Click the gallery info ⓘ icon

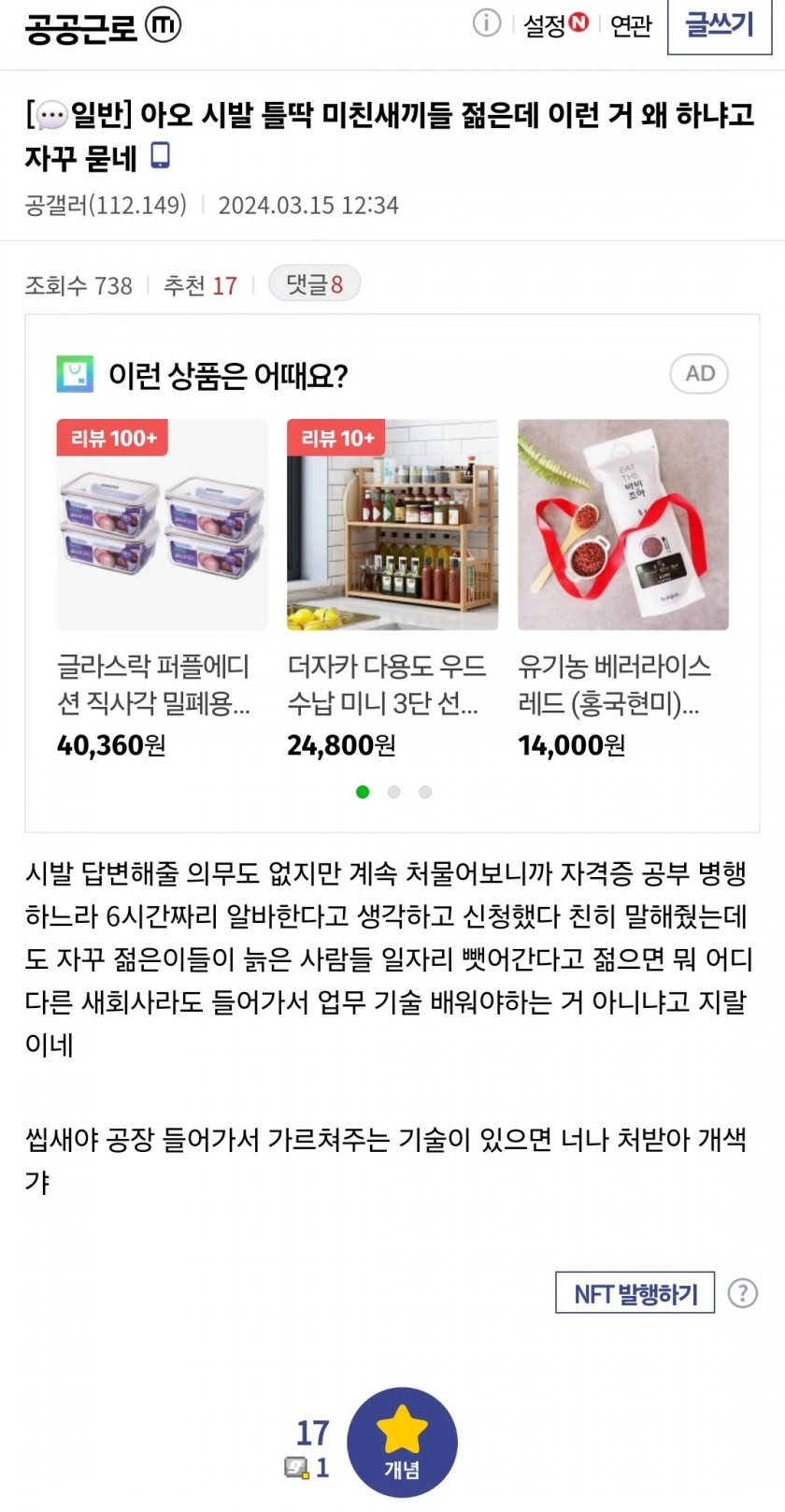(486, 24)
